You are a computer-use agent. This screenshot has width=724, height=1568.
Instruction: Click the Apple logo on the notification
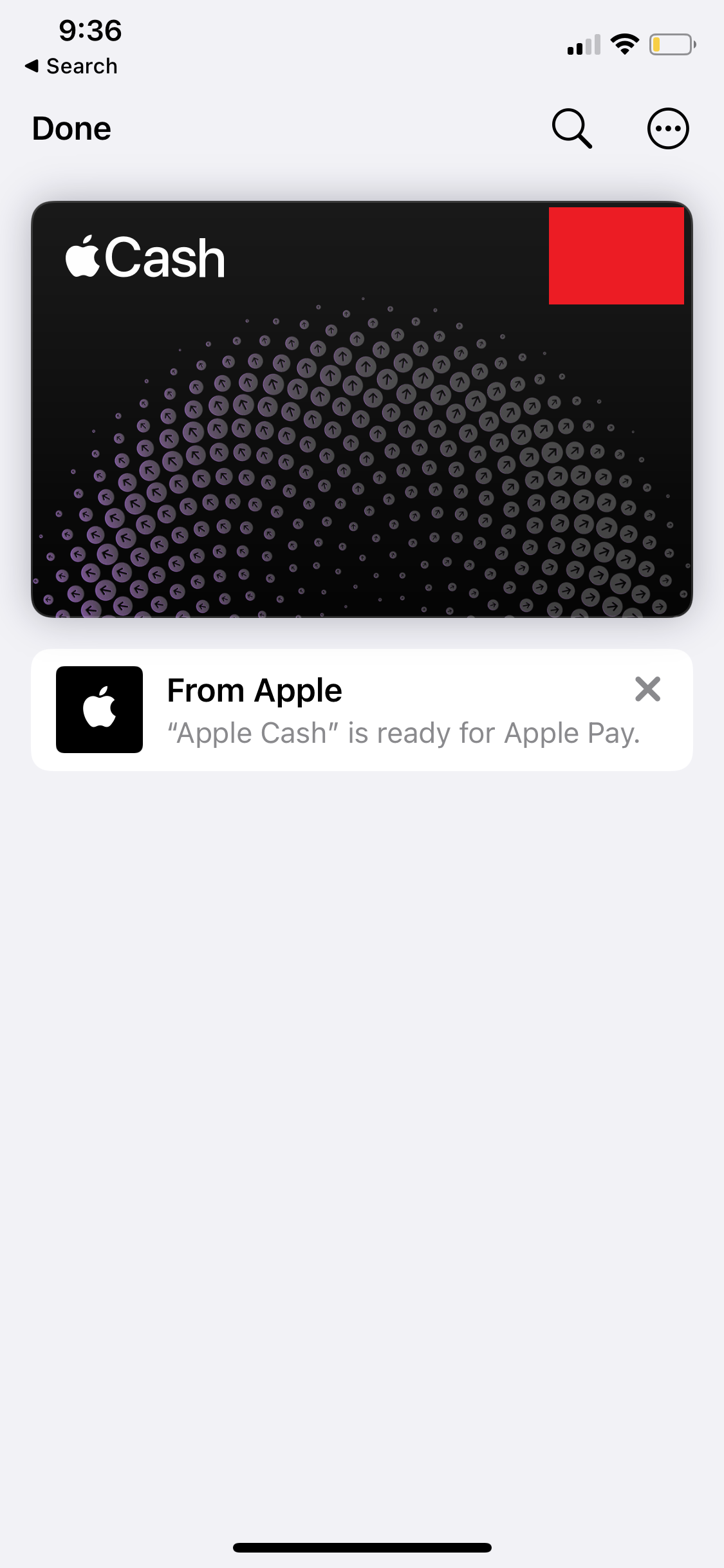pyautogui.click(x=99, y=708)
